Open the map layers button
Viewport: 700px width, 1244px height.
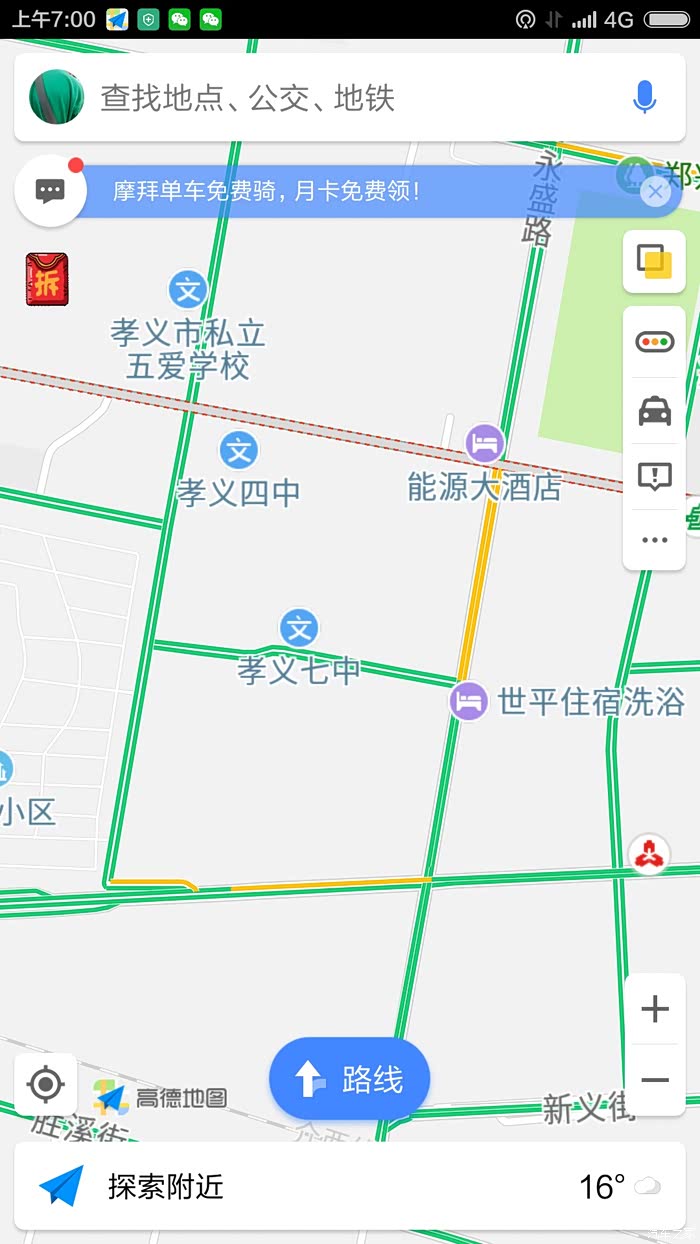[x=655, y=262]
